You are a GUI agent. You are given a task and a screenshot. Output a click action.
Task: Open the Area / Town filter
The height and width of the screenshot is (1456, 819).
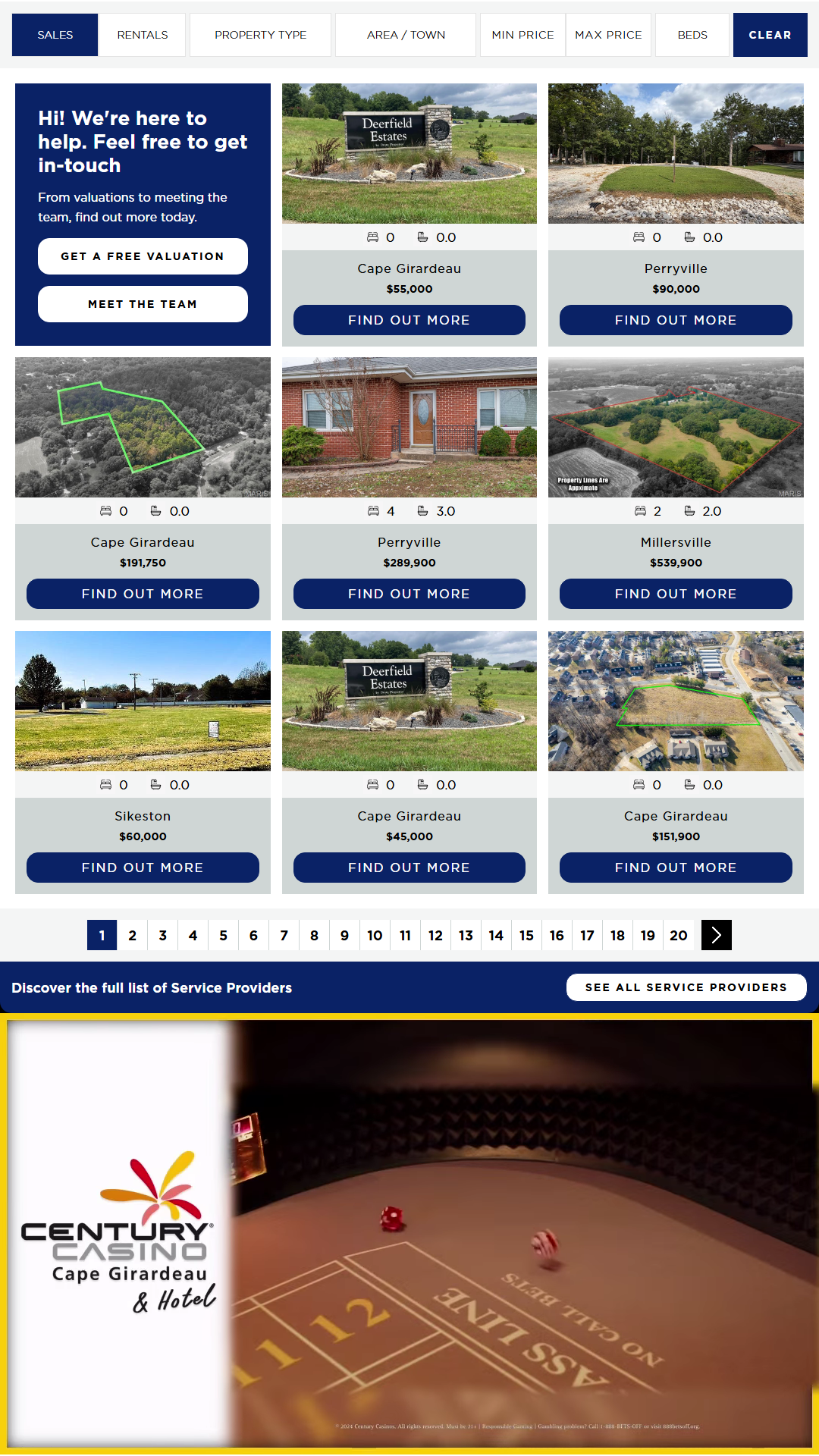[x=406, y=35]
